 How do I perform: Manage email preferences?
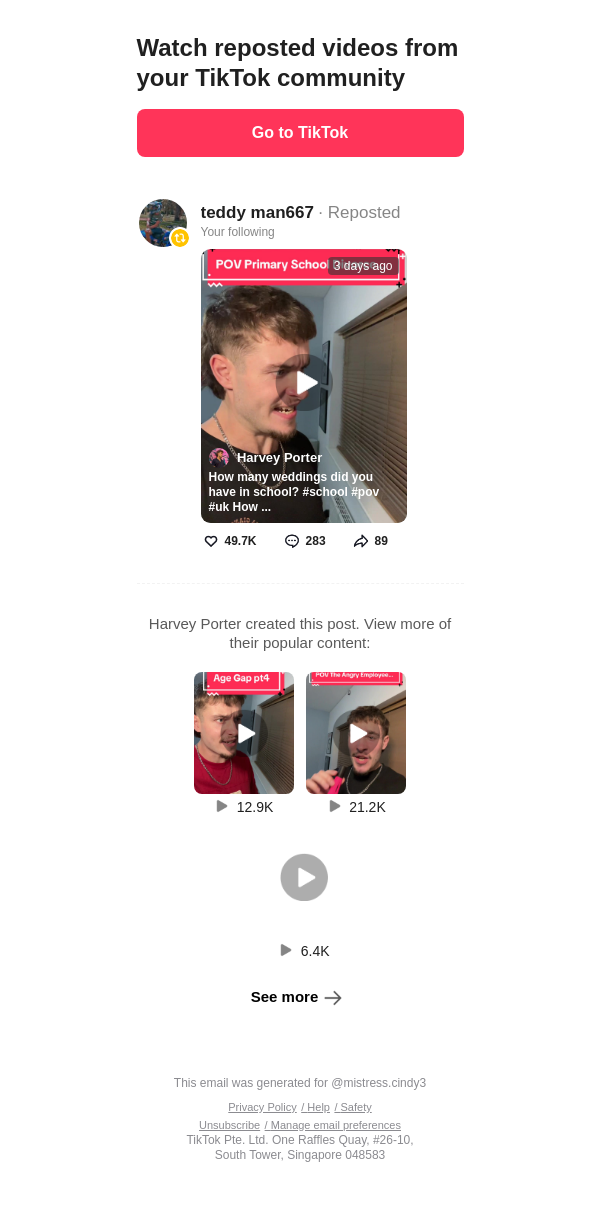pos(334,1125)
